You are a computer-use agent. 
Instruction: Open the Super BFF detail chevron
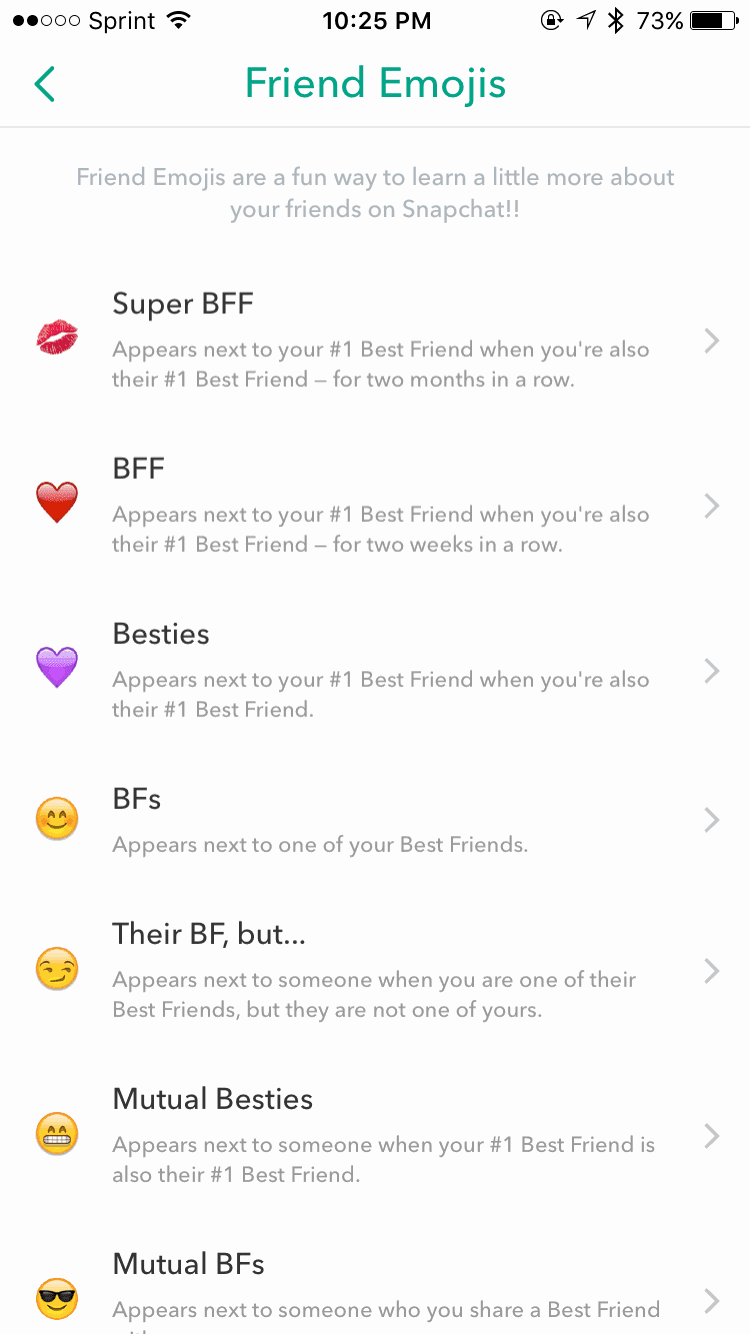(x=710, y=341)
